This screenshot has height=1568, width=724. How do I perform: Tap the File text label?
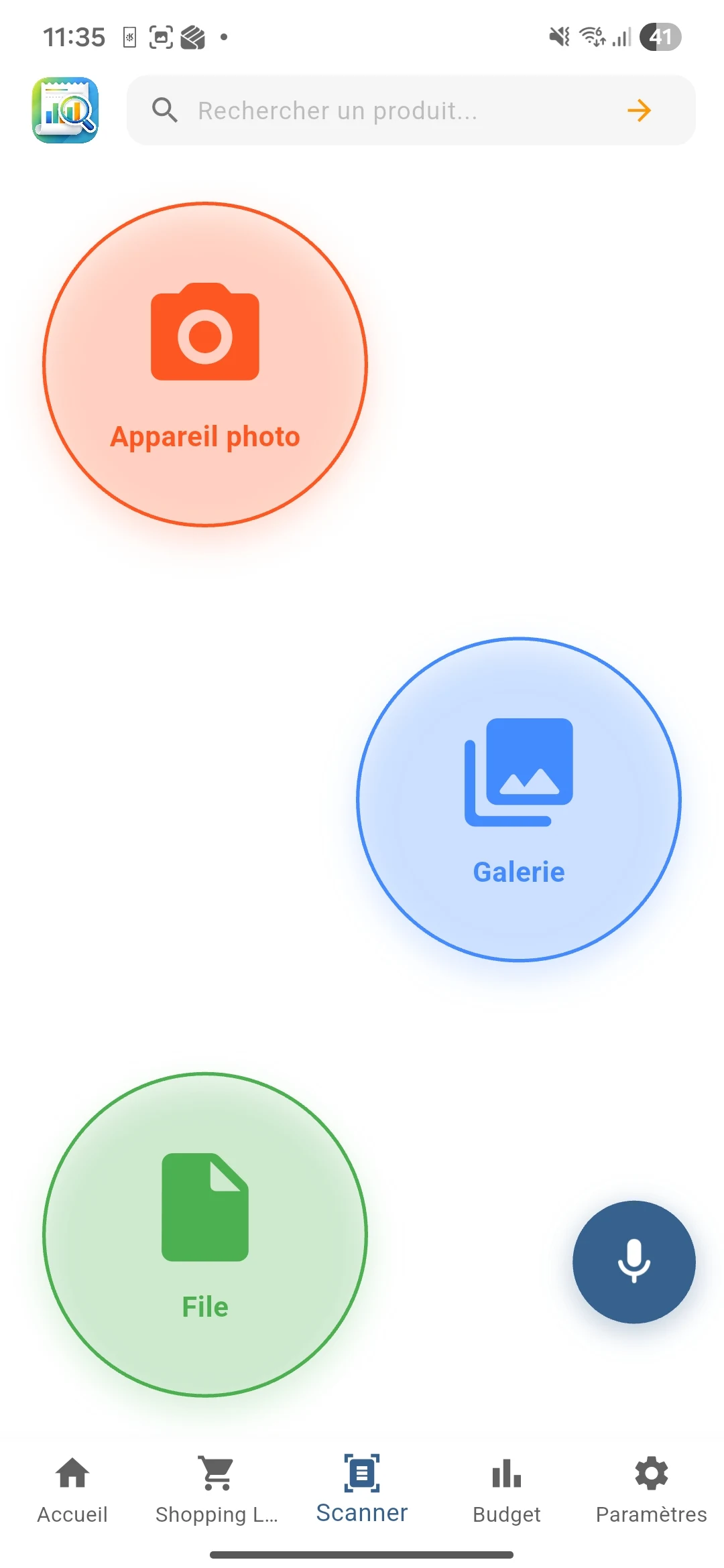[204, 1306]
